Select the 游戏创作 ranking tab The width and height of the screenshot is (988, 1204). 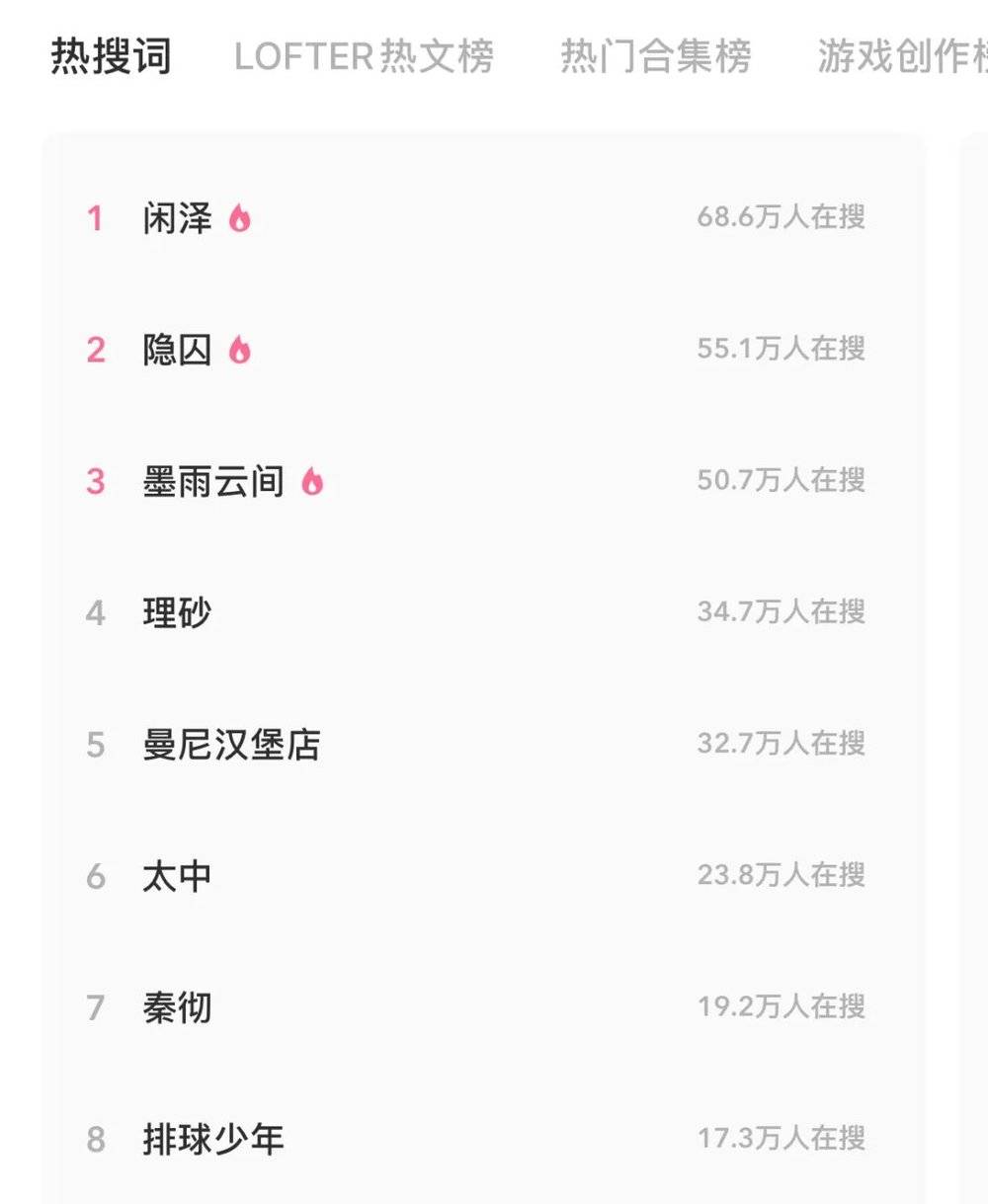(x=901, y=56)
